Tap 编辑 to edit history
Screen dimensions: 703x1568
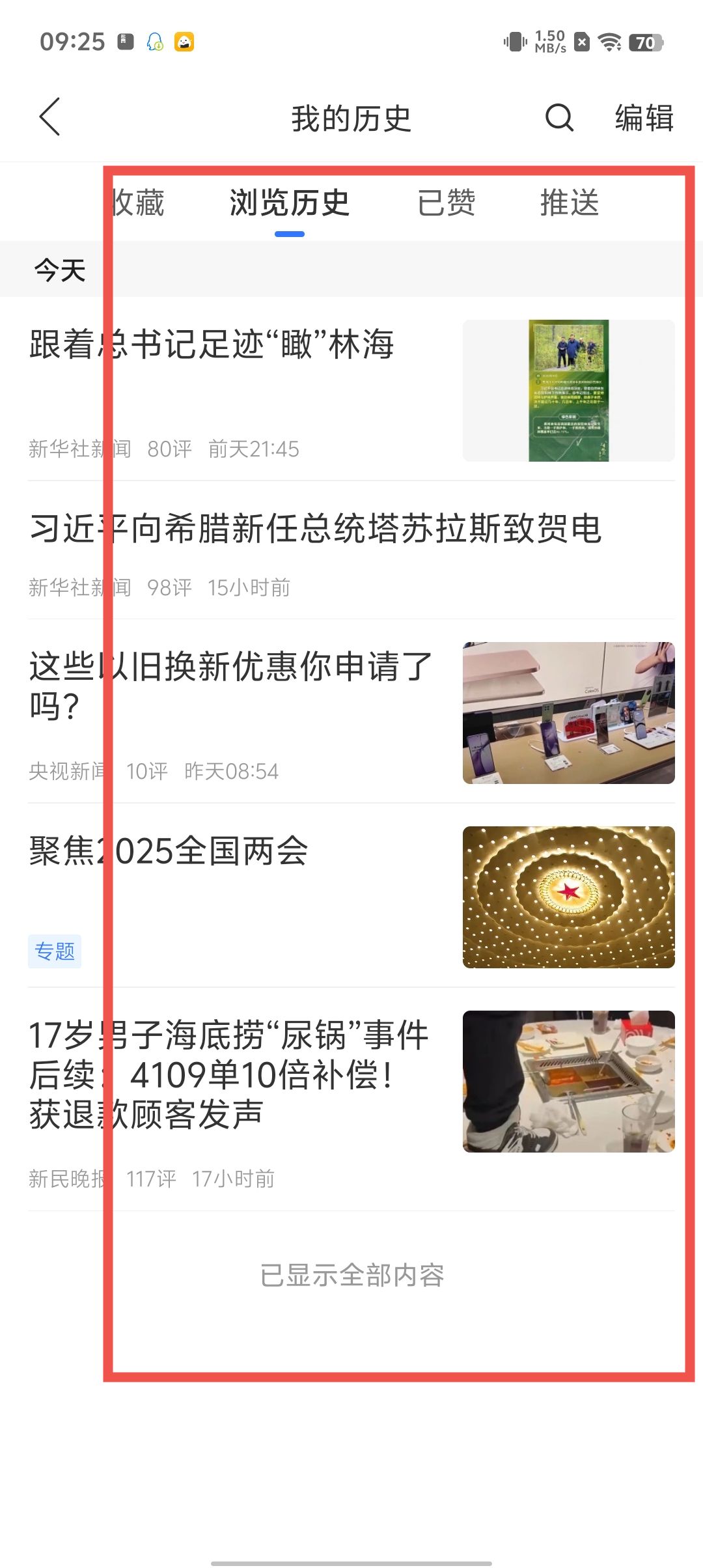(x=644, y=118)
